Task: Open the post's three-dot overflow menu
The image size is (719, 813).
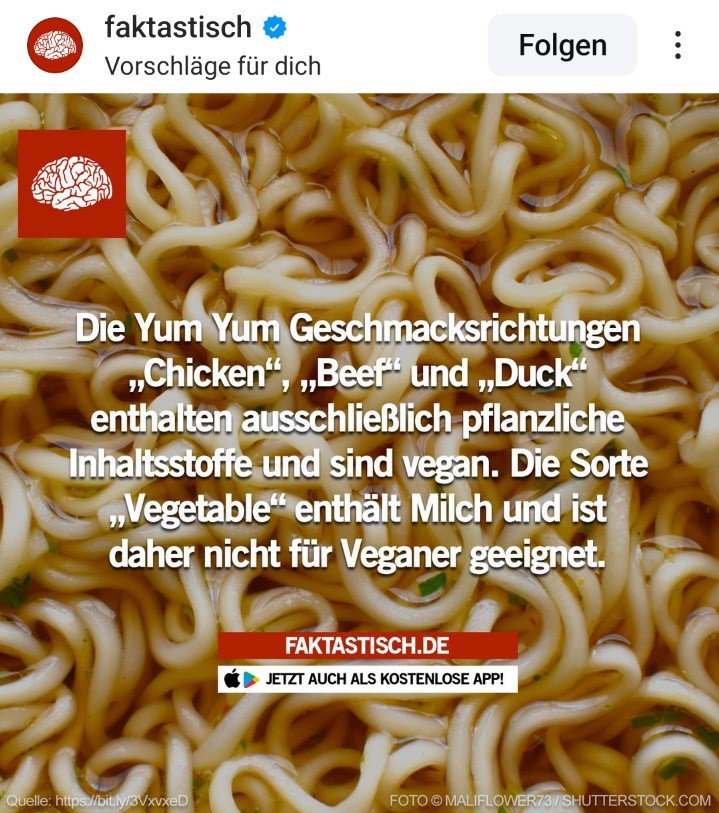Action: [677, 45]
